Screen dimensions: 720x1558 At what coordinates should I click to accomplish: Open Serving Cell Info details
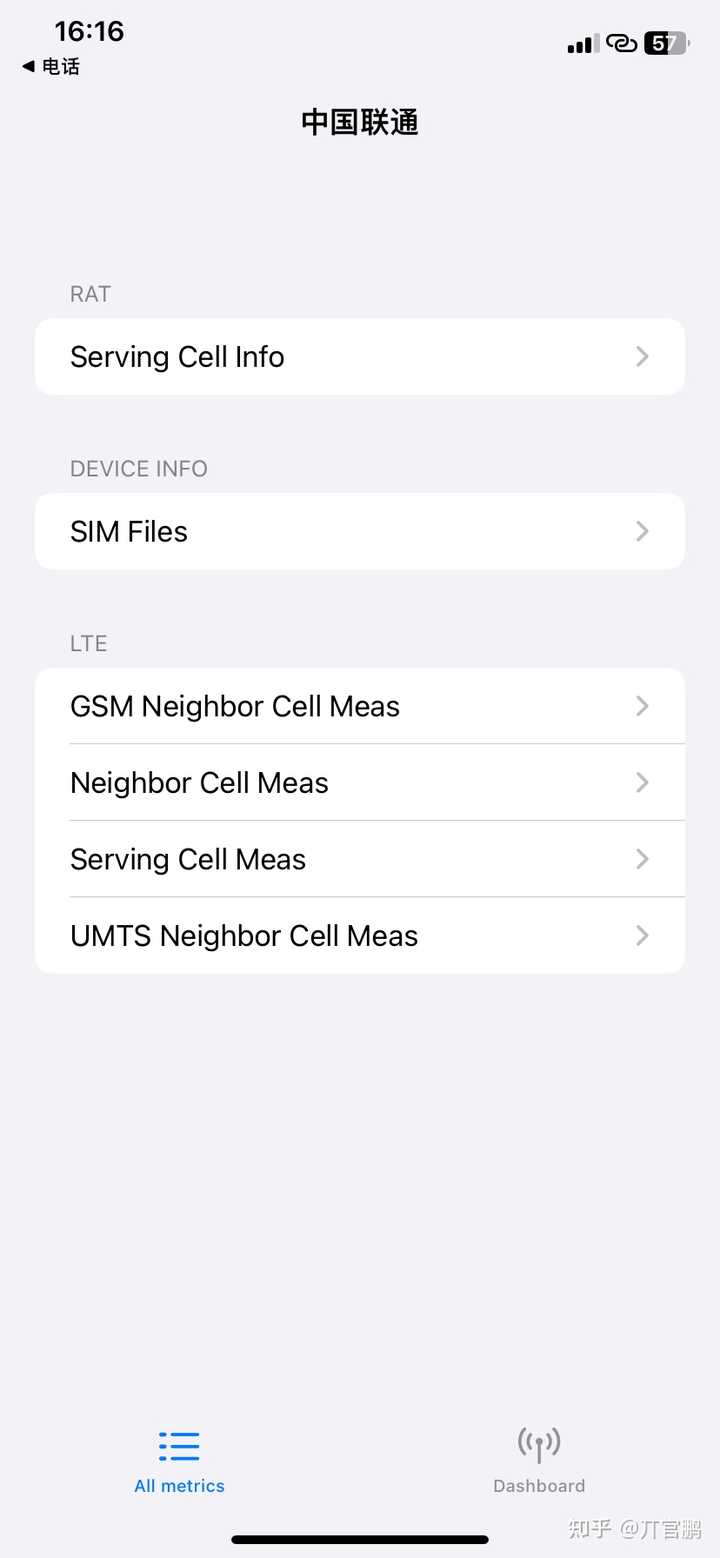point(360,356)
